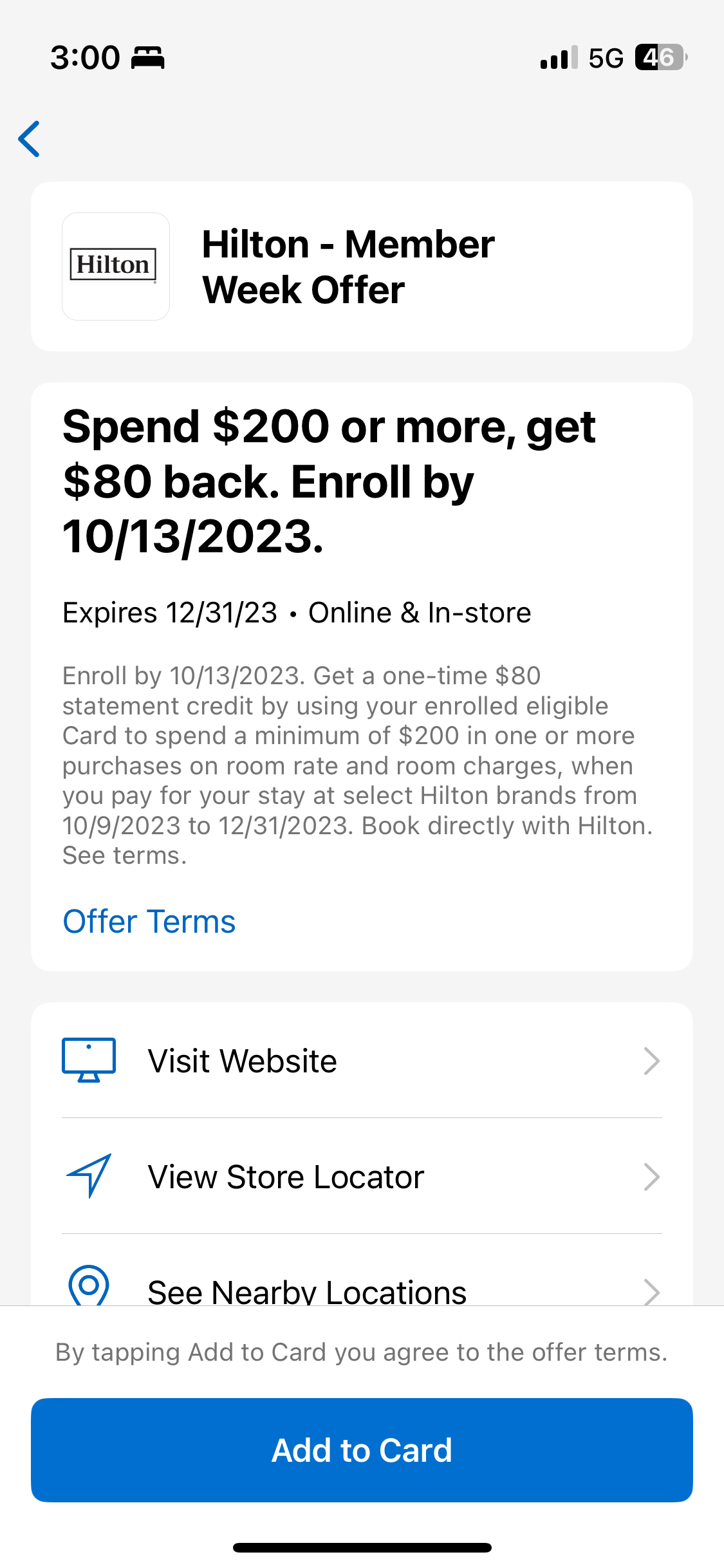This screenshot has width=724, height=1568.
Task: Open View Store Locator
Action: (362, 1177)
